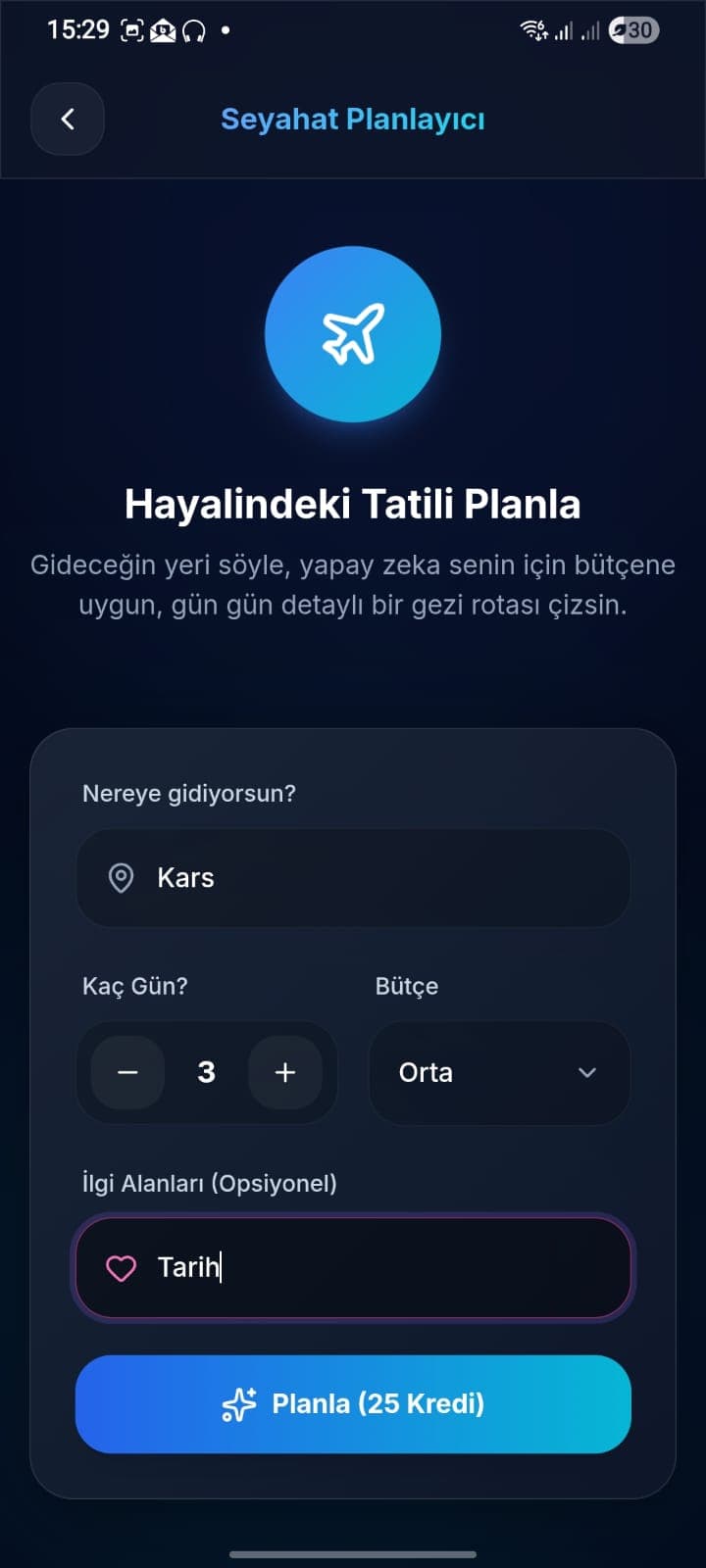
Task: Go back from Seyahat Planlayıcı
Action: tap(68, 120)
